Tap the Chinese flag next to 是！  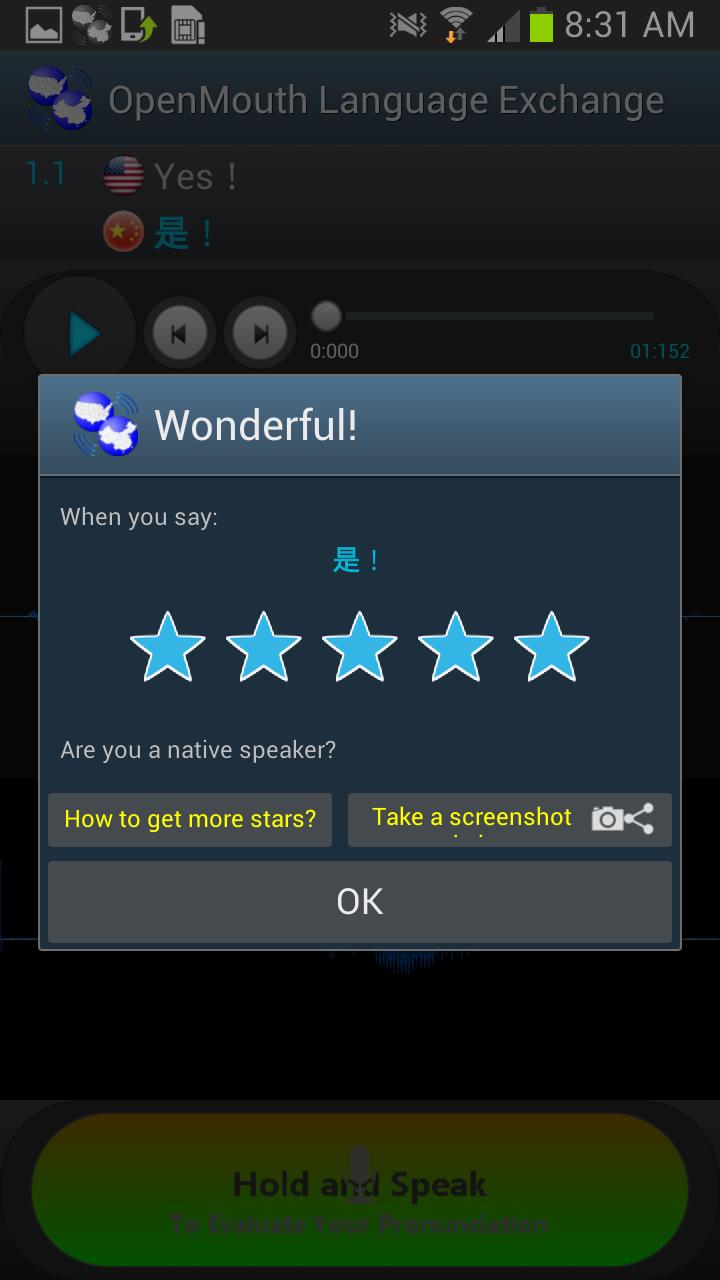[x=122, y=233]
